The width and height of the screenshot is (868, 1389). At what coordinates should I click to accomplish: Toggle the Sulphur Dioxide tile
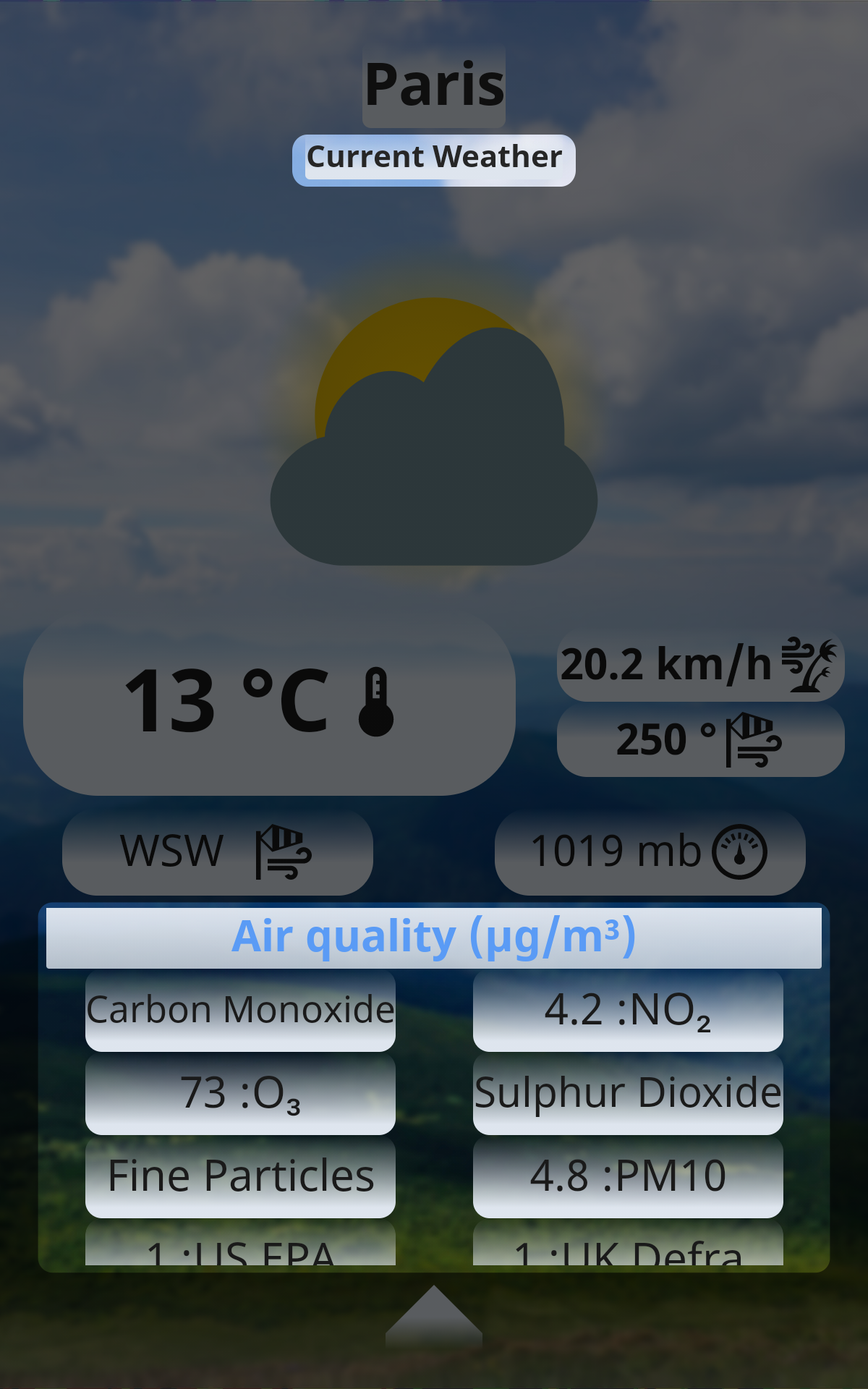click(628, 1093)
